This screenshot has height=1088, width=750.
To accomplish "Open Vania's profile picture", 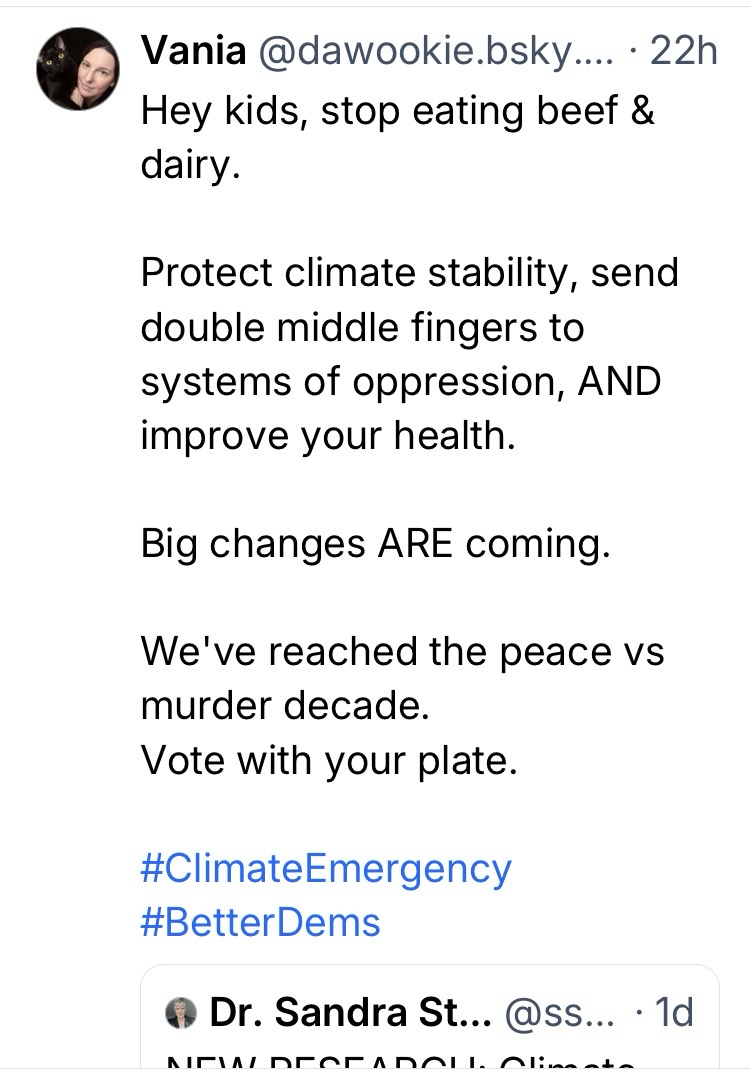I will tap(78, 69).
